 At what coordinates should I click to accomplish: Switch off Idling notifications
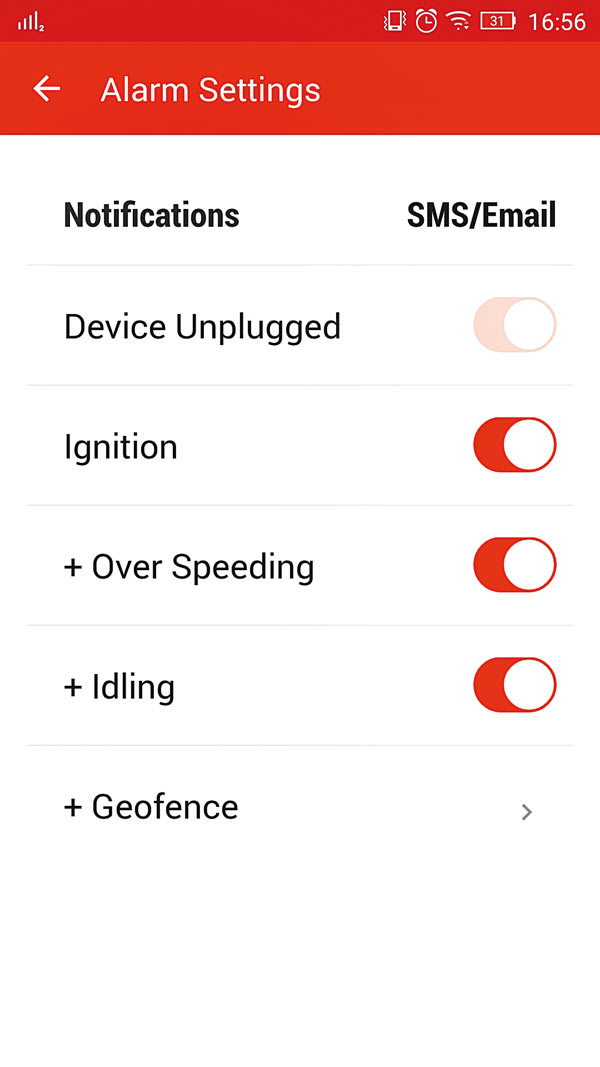[x=514, y=685]
